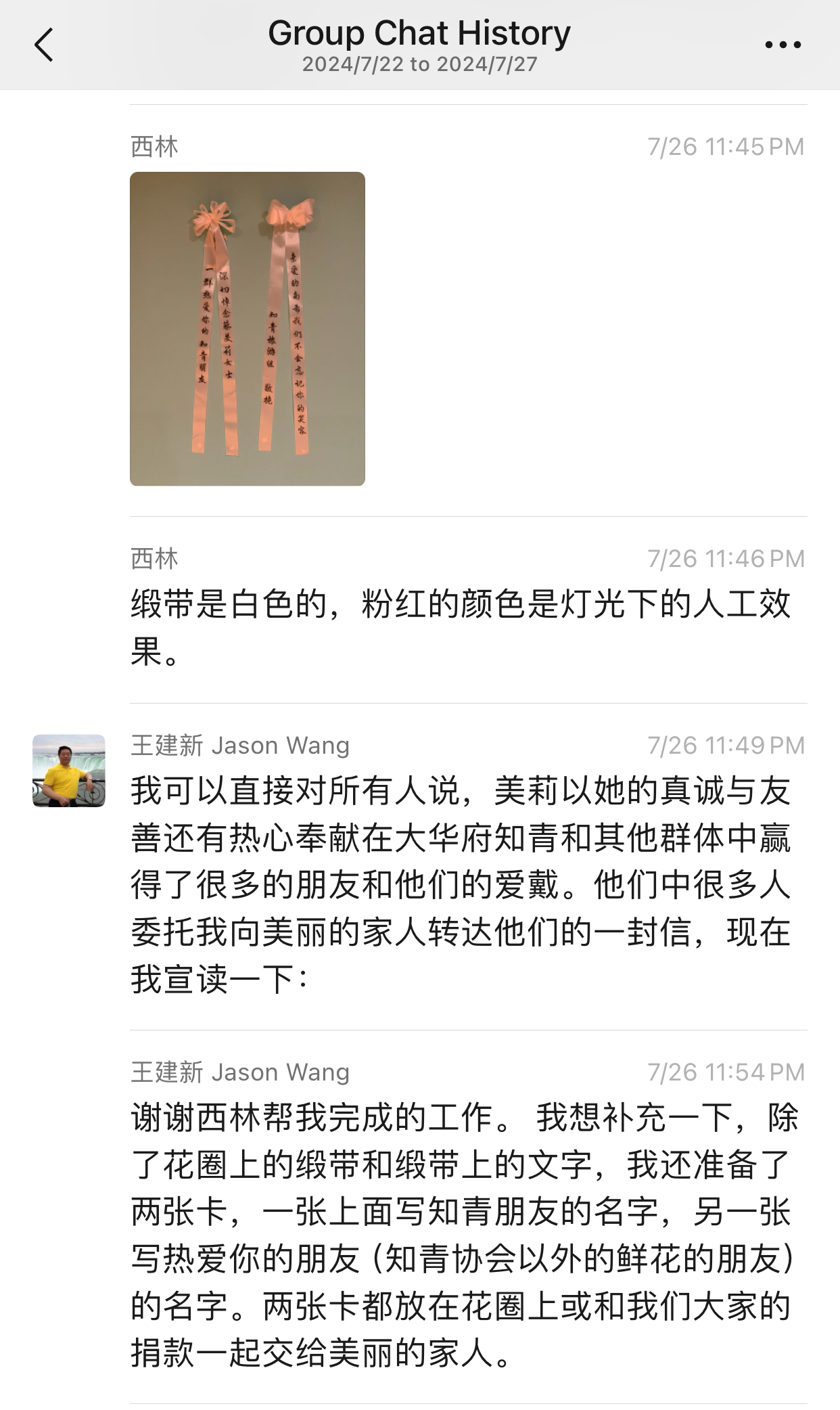View Jason Wang's profile picture
Viewport: 840px width, 1410px height.
(69, 771)
